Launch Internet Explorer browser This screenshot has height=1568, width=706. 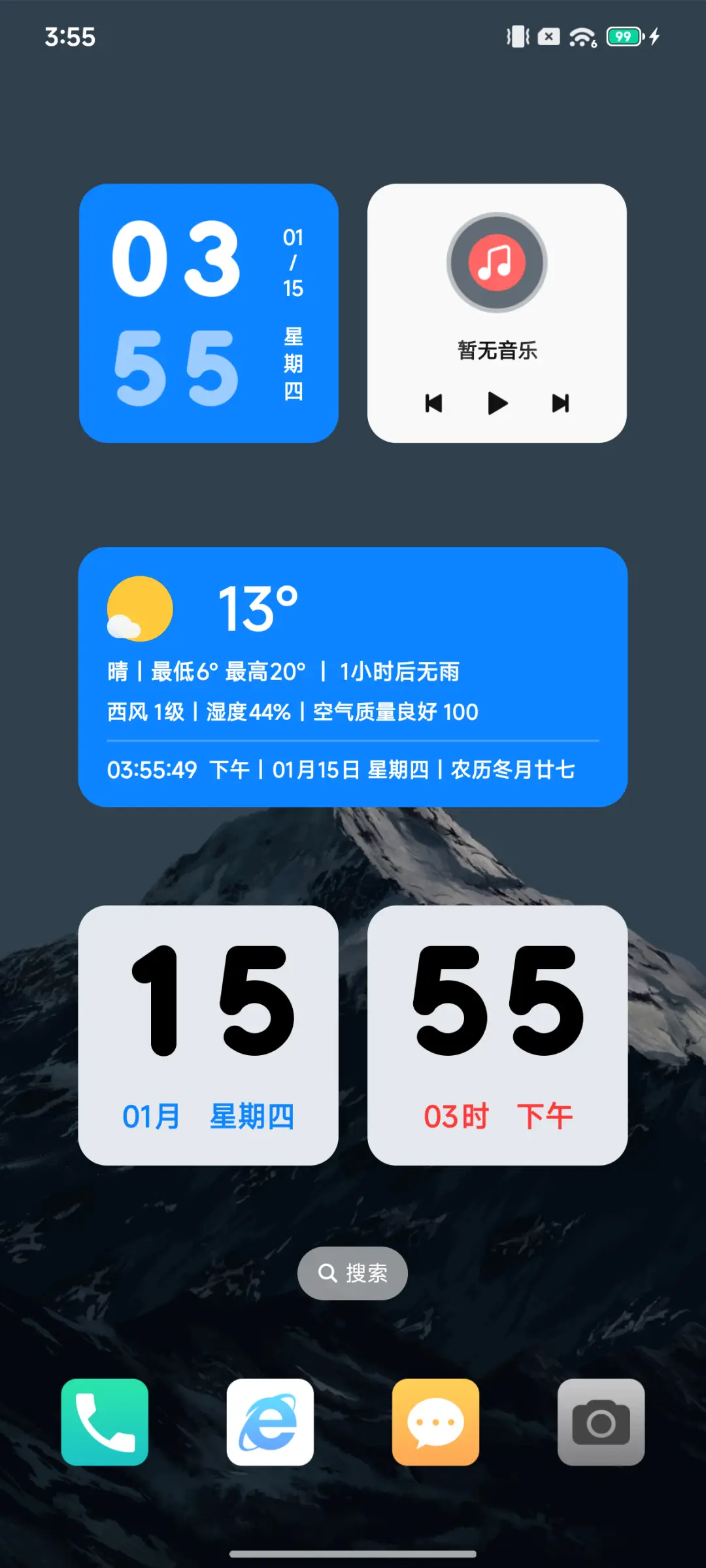[269, 1424]
